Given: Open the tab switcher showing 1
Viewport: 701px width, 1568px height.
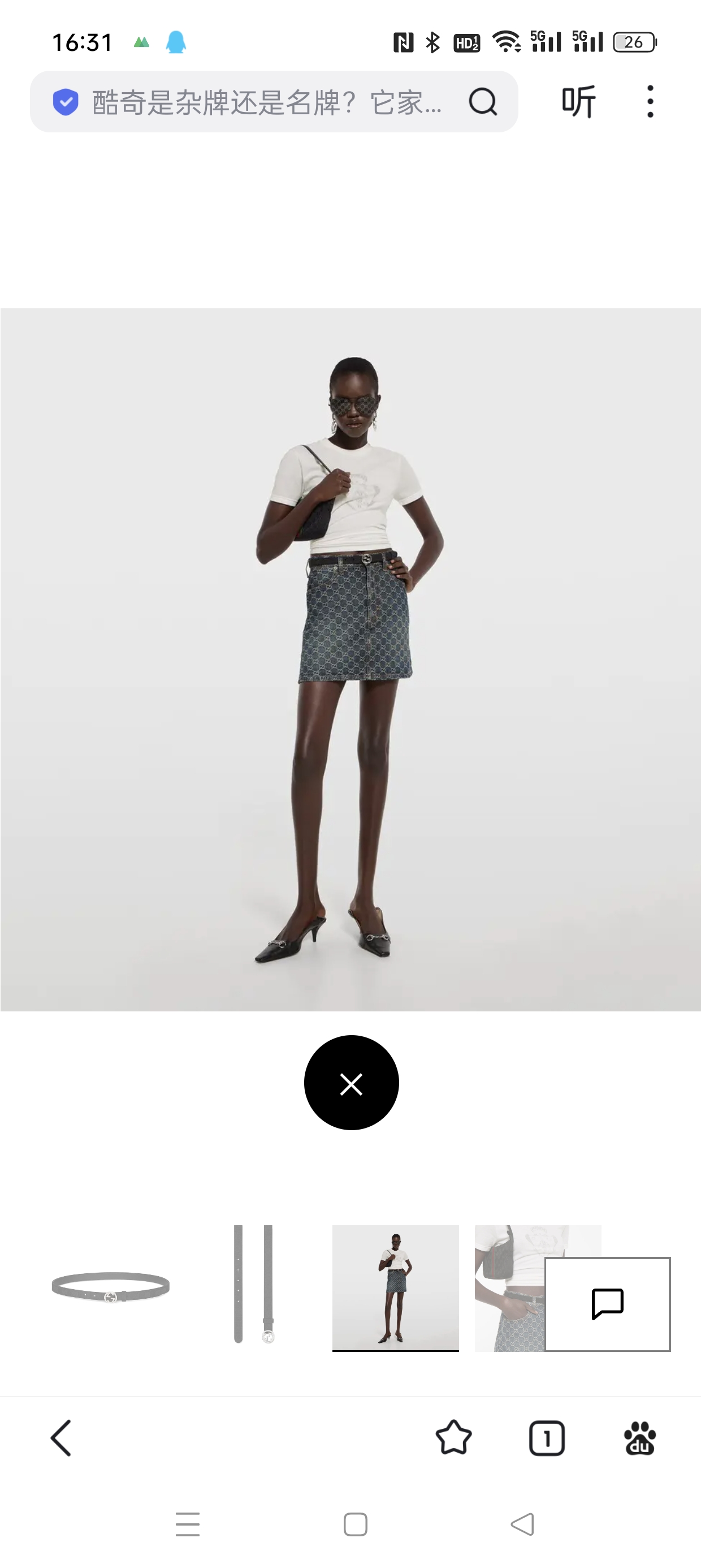Looking at the screenshot, I should click(547, 1438).
